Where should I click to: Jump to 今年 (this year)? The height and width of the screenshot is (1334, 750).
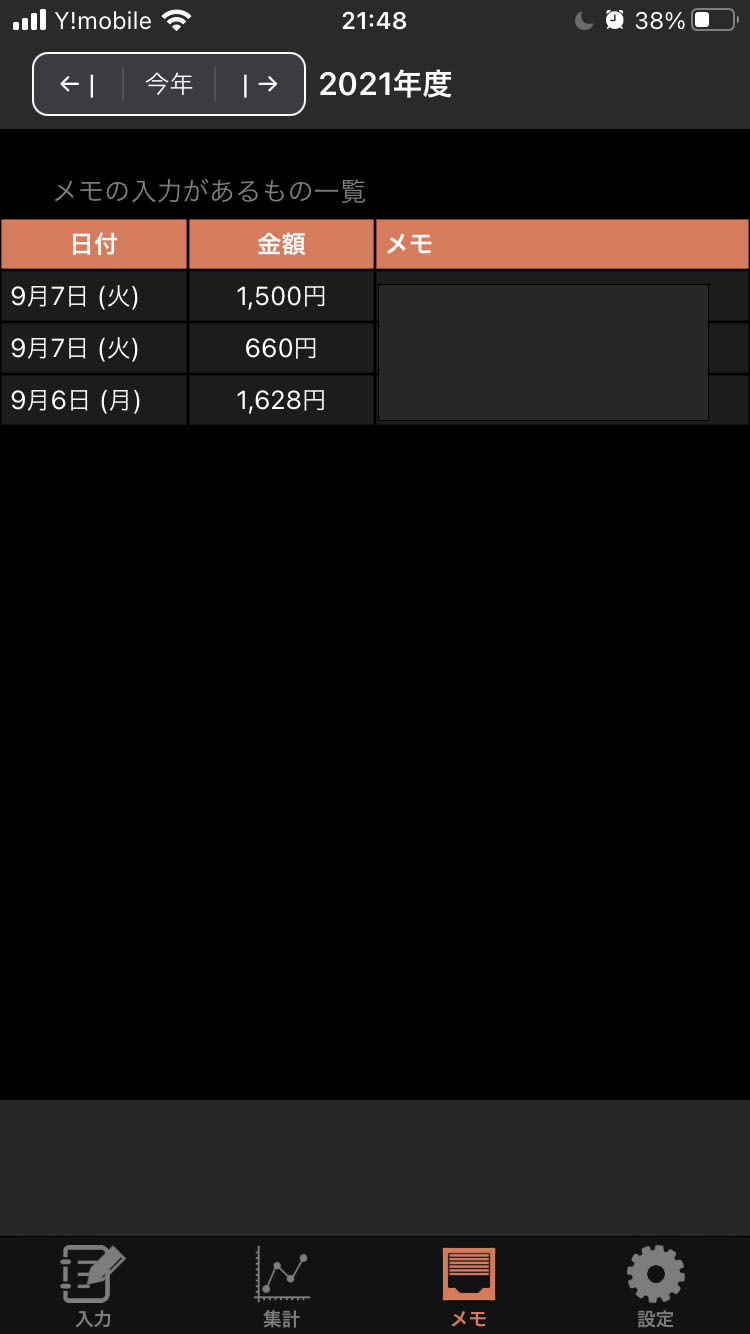(x=169, y=85)
